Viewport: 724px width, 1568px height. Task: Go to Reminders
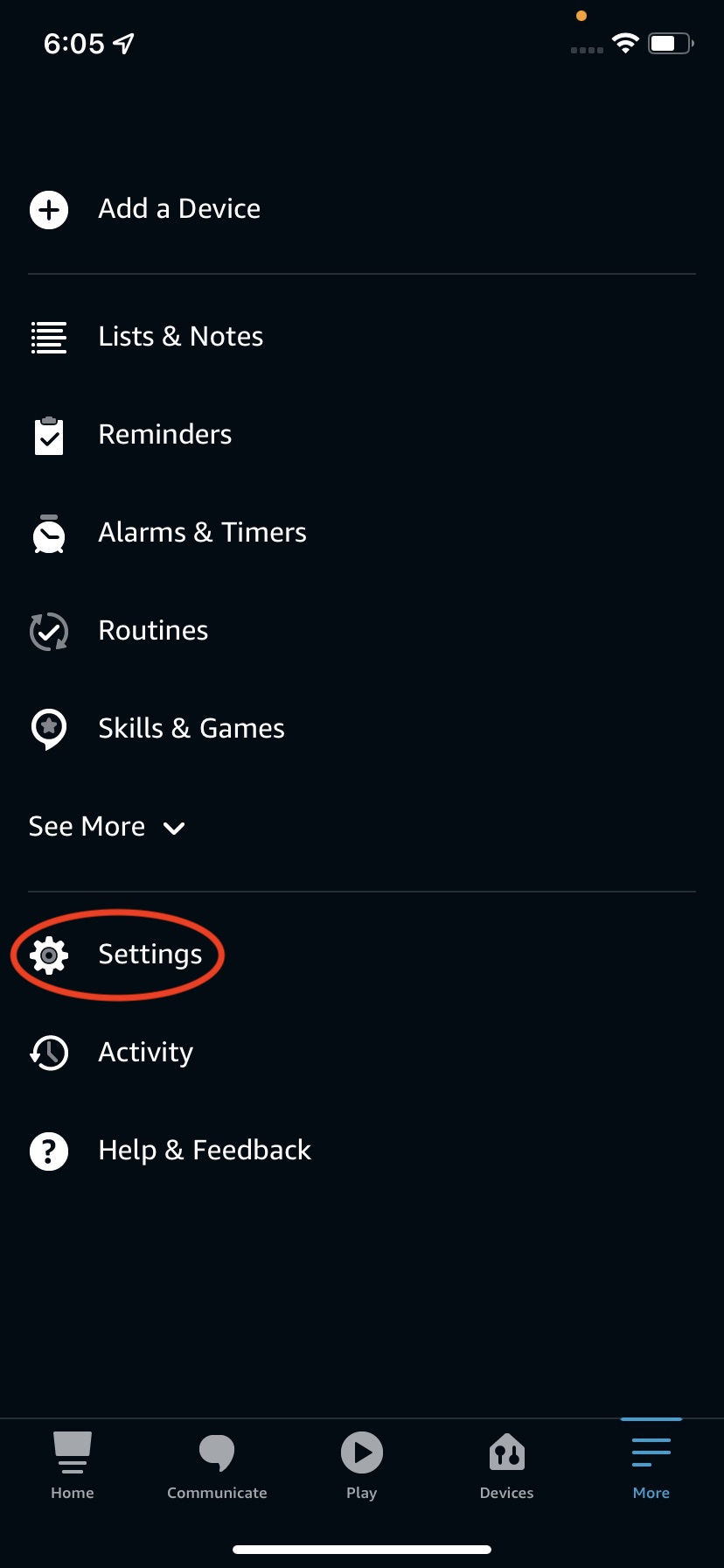164,435
